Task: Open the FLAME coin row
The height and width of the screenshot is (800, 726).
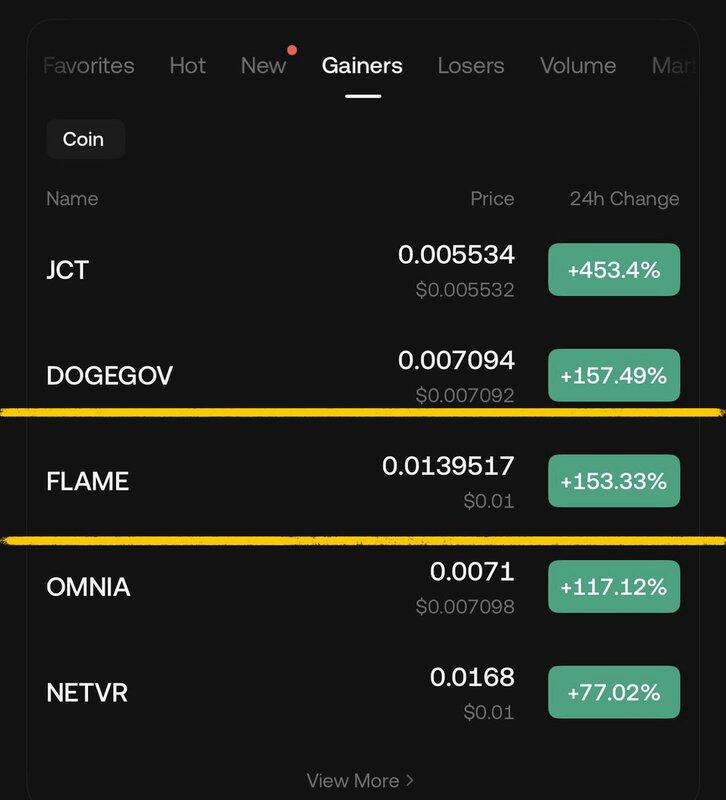Action: click(362, 481)
